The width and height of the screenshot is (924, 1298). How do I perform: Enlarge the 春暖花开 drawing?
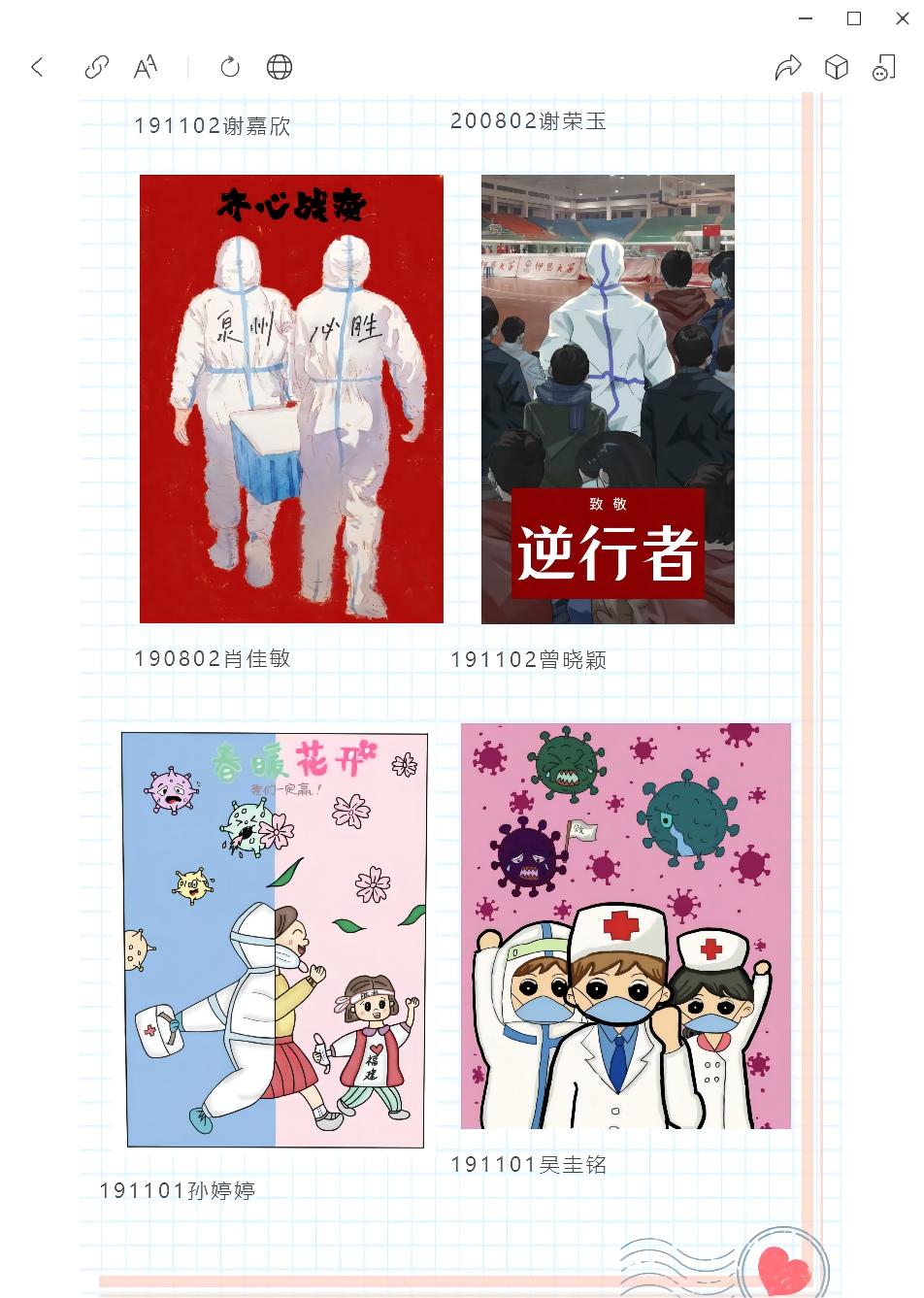tap(275, 940)
